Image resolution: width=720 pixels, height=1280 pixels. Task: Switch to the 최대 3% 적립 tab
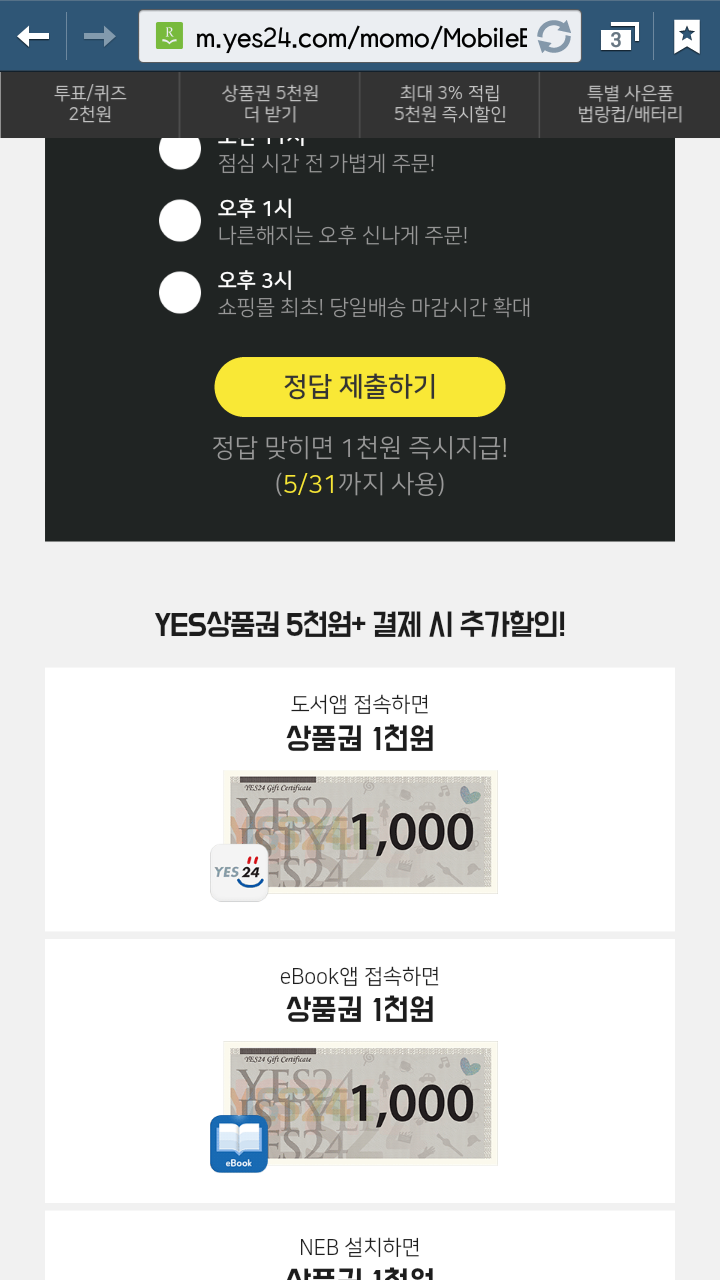click(450, 104)
